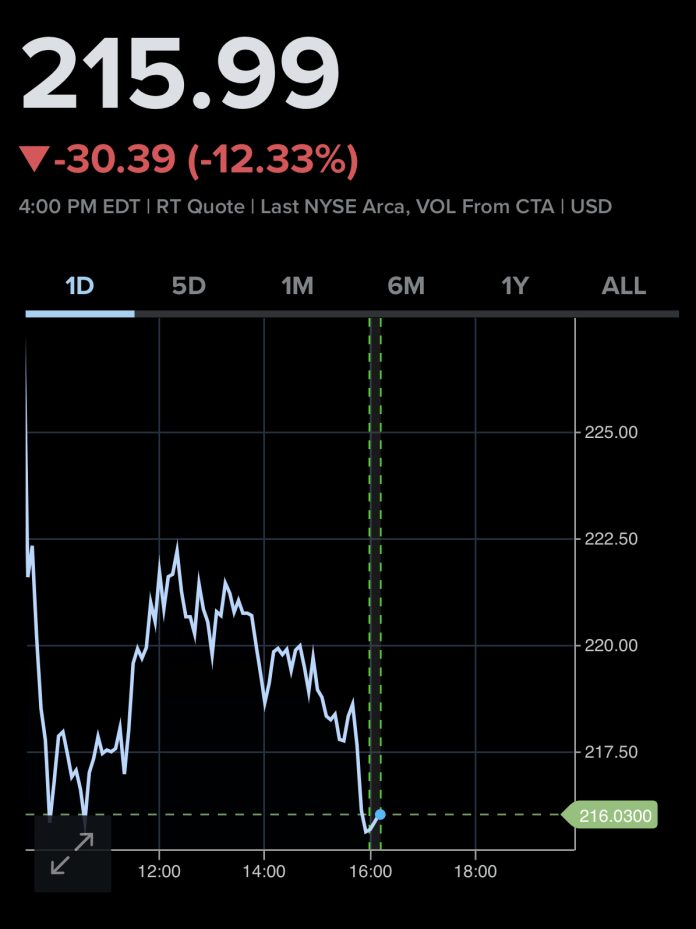This screenshot has height=929, width=696.
Task: Switch to the 5D chart range
Action: coord(188,287)
